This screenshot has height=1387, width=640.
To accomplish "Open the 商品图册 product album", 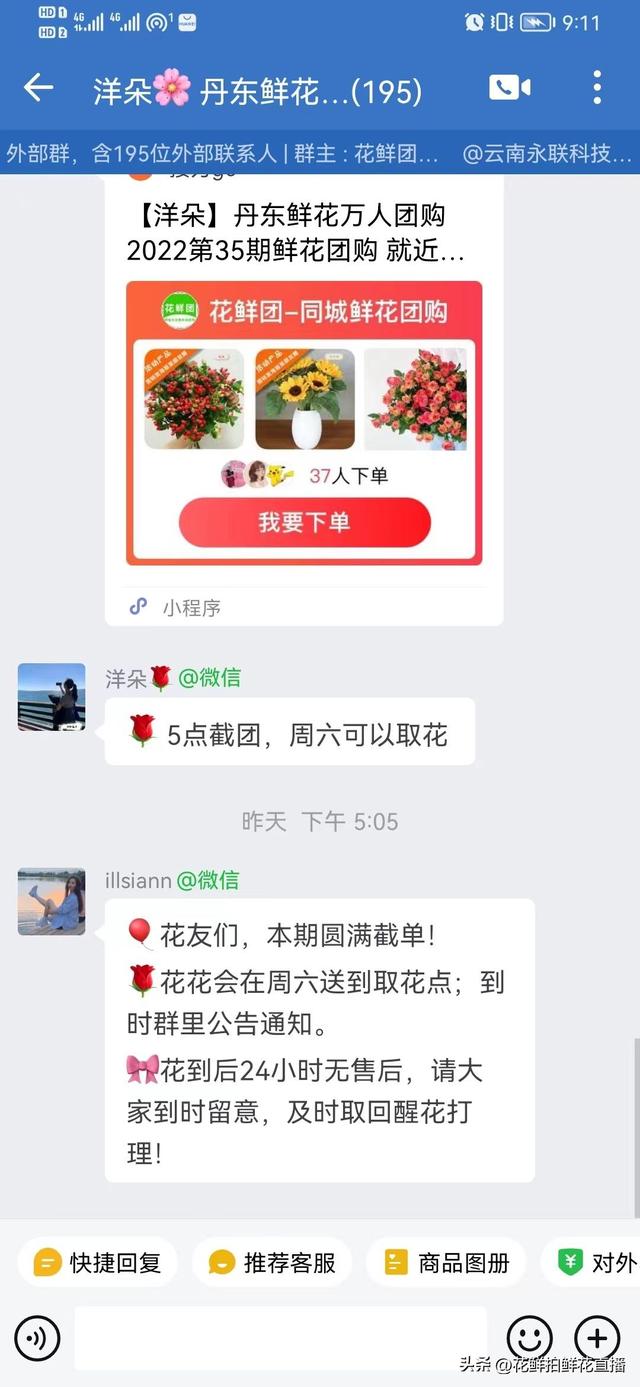I will point(446,1263).
